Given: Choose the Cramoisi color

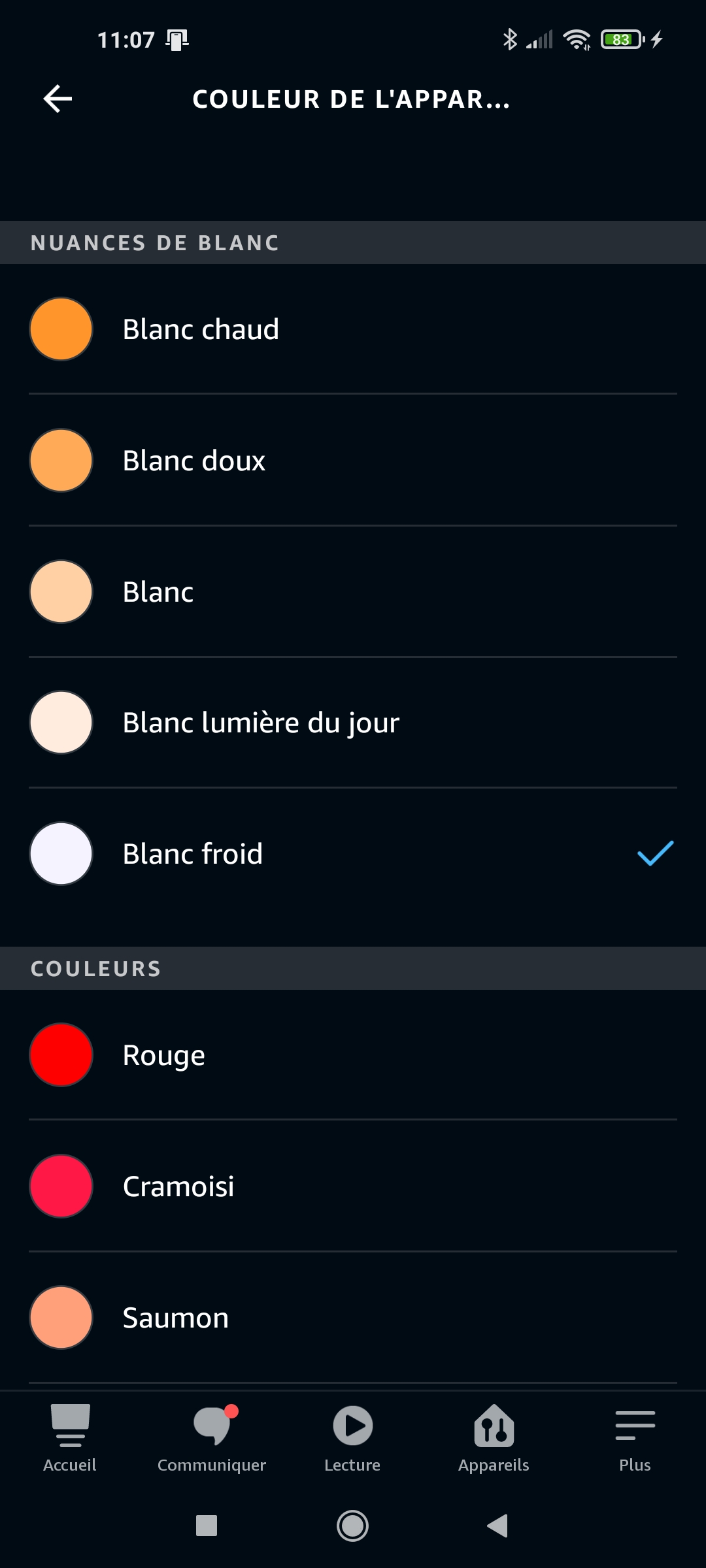Looking at the screenshot, I should [x=353, y=1186].
